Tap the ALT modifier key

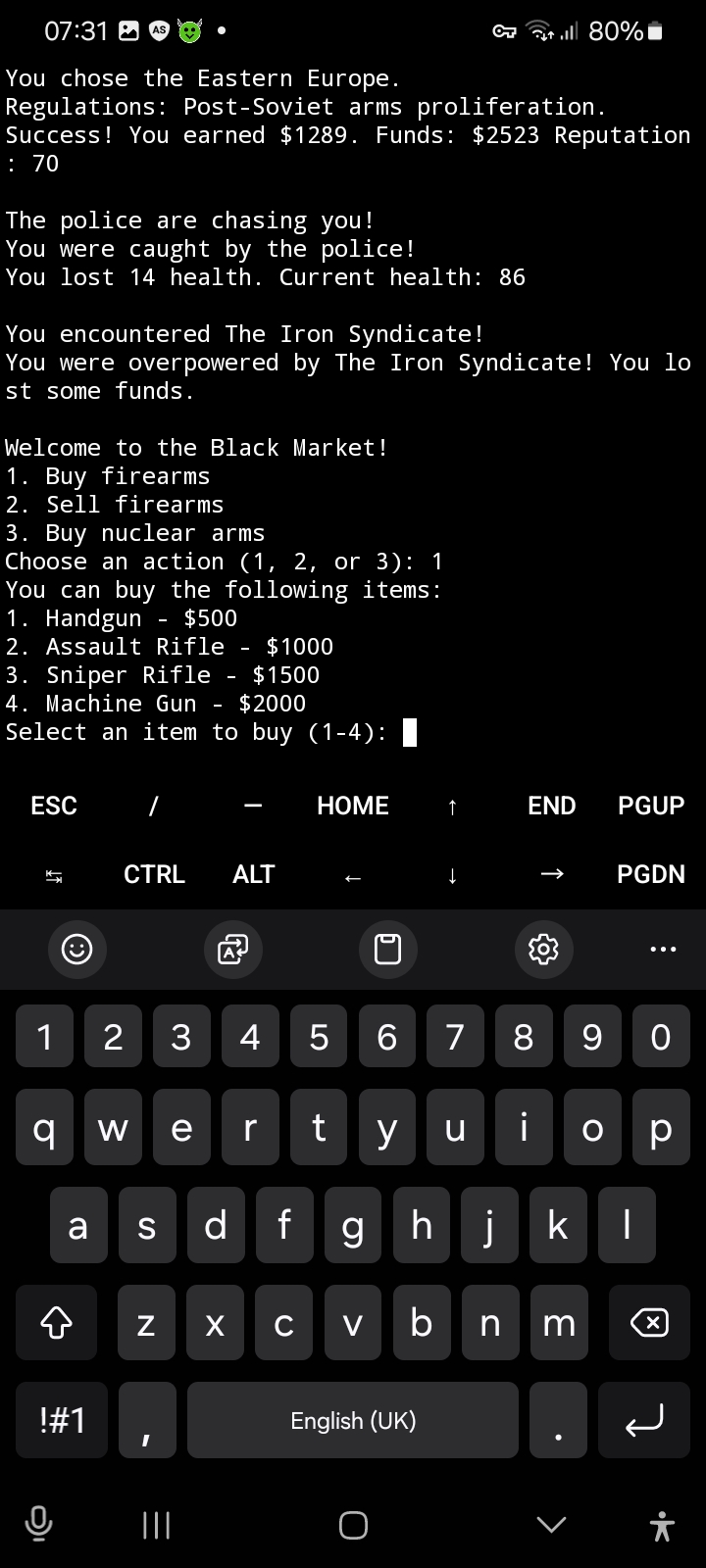[x=253, y=874]
